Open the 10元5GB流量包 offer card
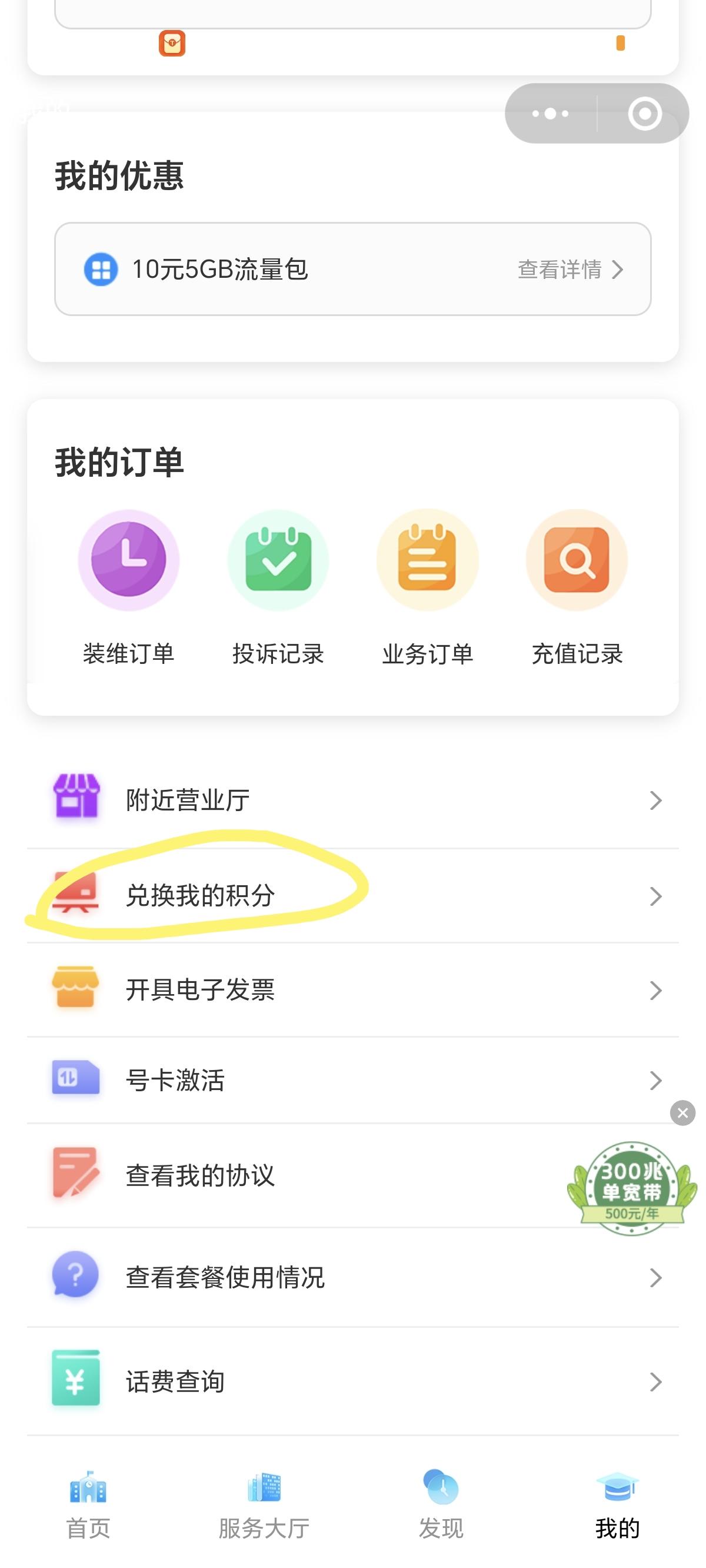 (353, 268)
